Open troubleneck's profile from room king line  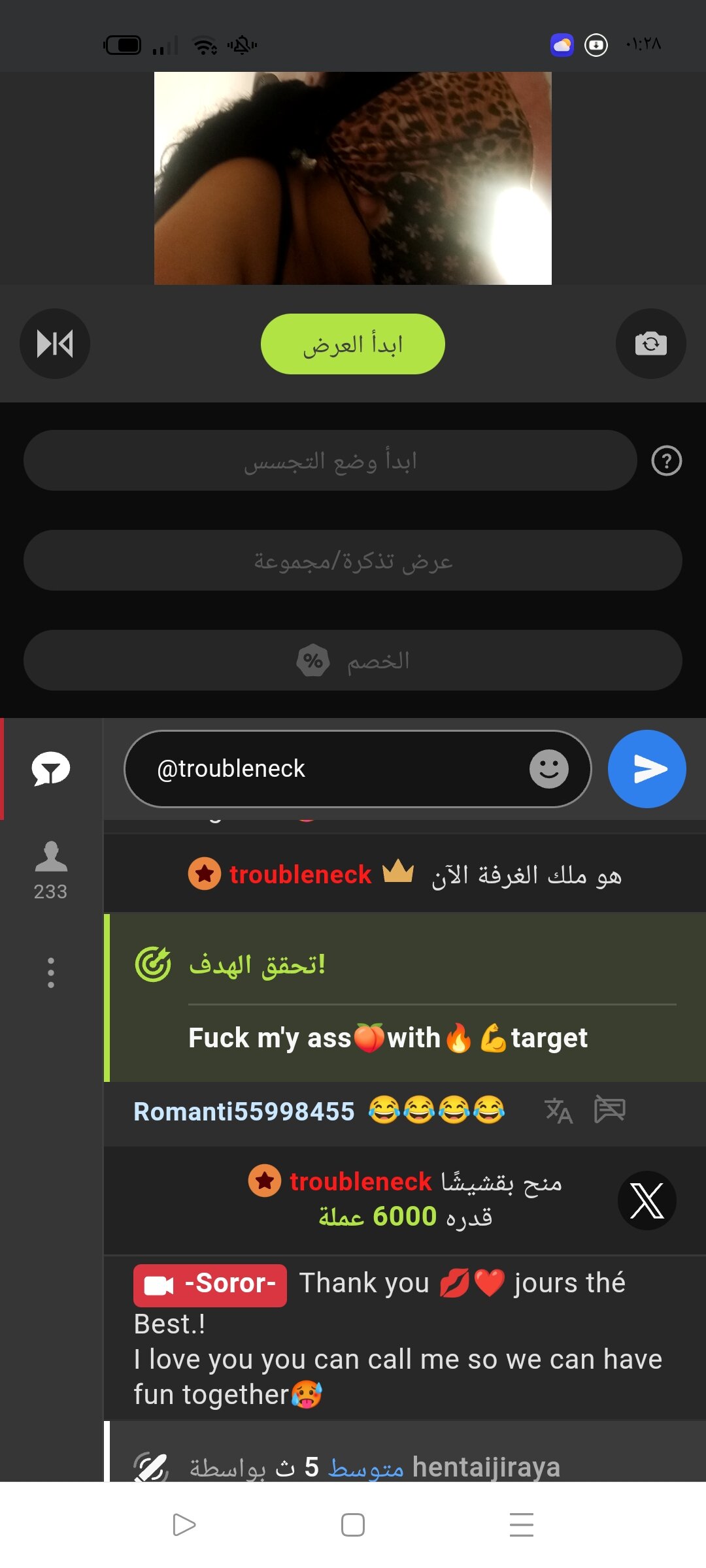tap(300, 874)
